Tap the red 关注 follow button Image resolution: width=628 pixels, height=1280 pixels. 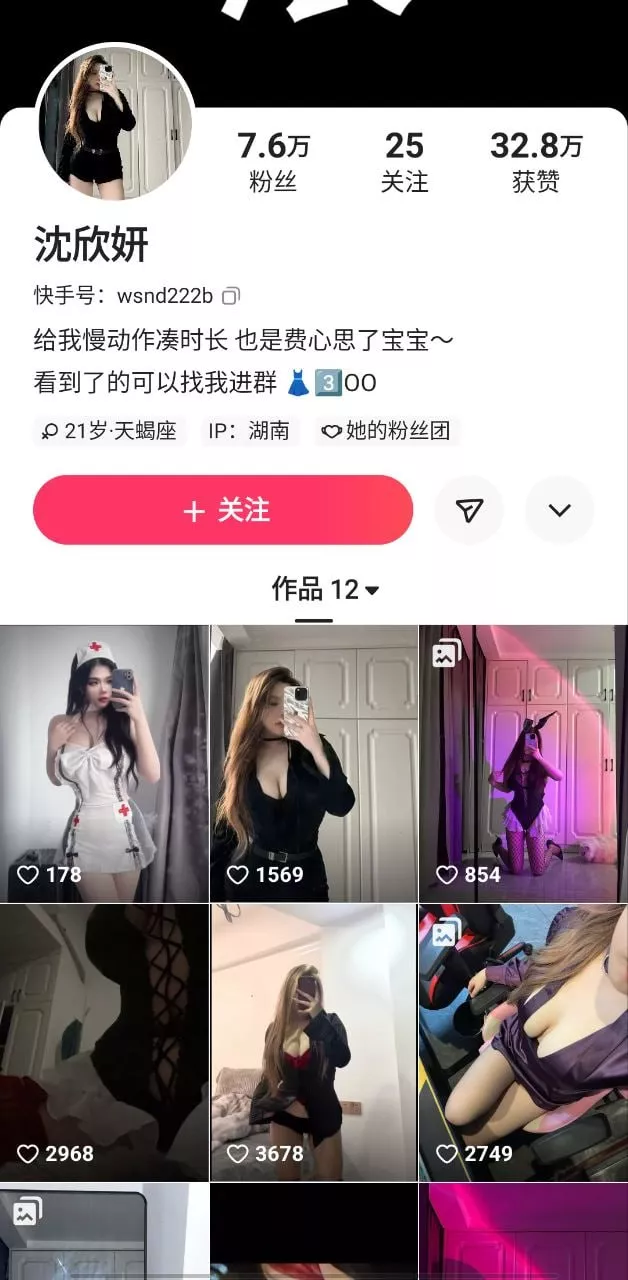click(223, 510)
